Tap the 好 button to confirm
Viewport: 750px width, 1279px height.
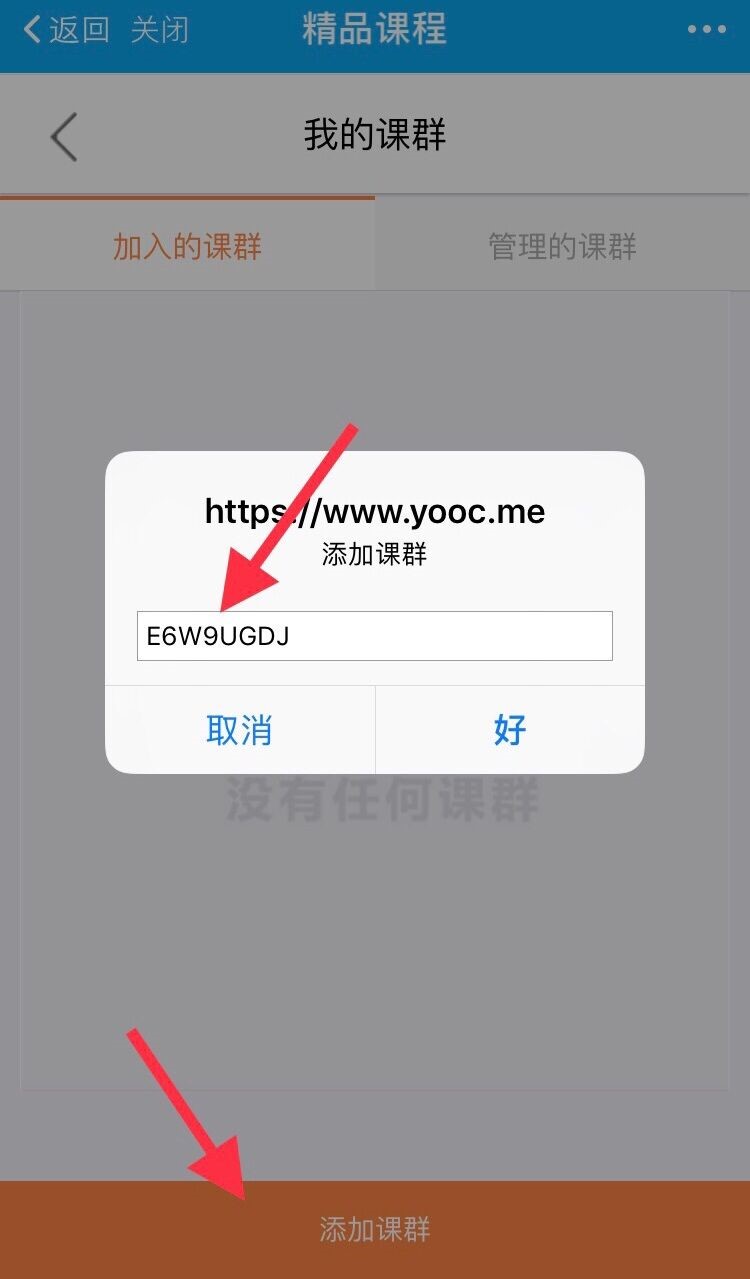[x=510, y=730]
